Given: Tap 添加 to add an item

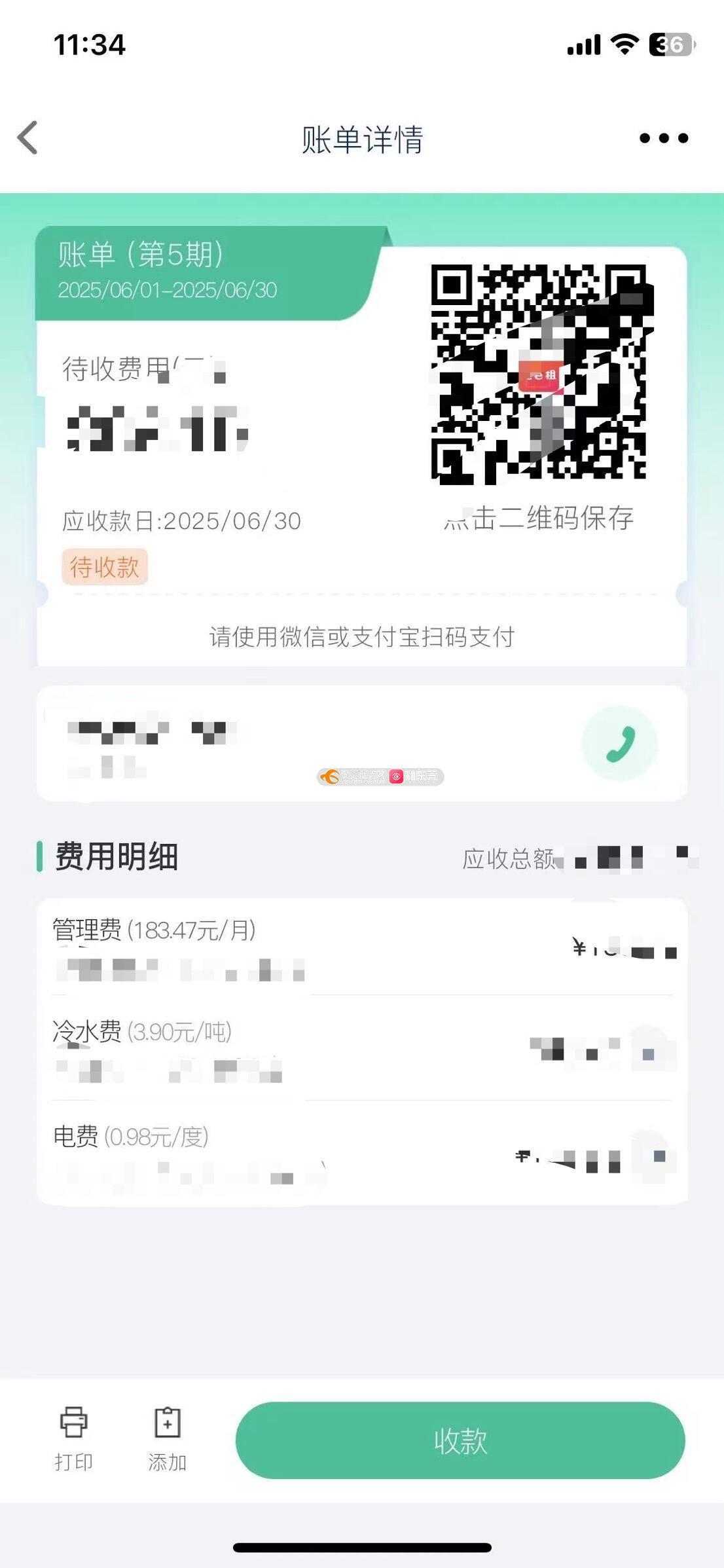Looking at the screenshot, I should coord(168,1438).
